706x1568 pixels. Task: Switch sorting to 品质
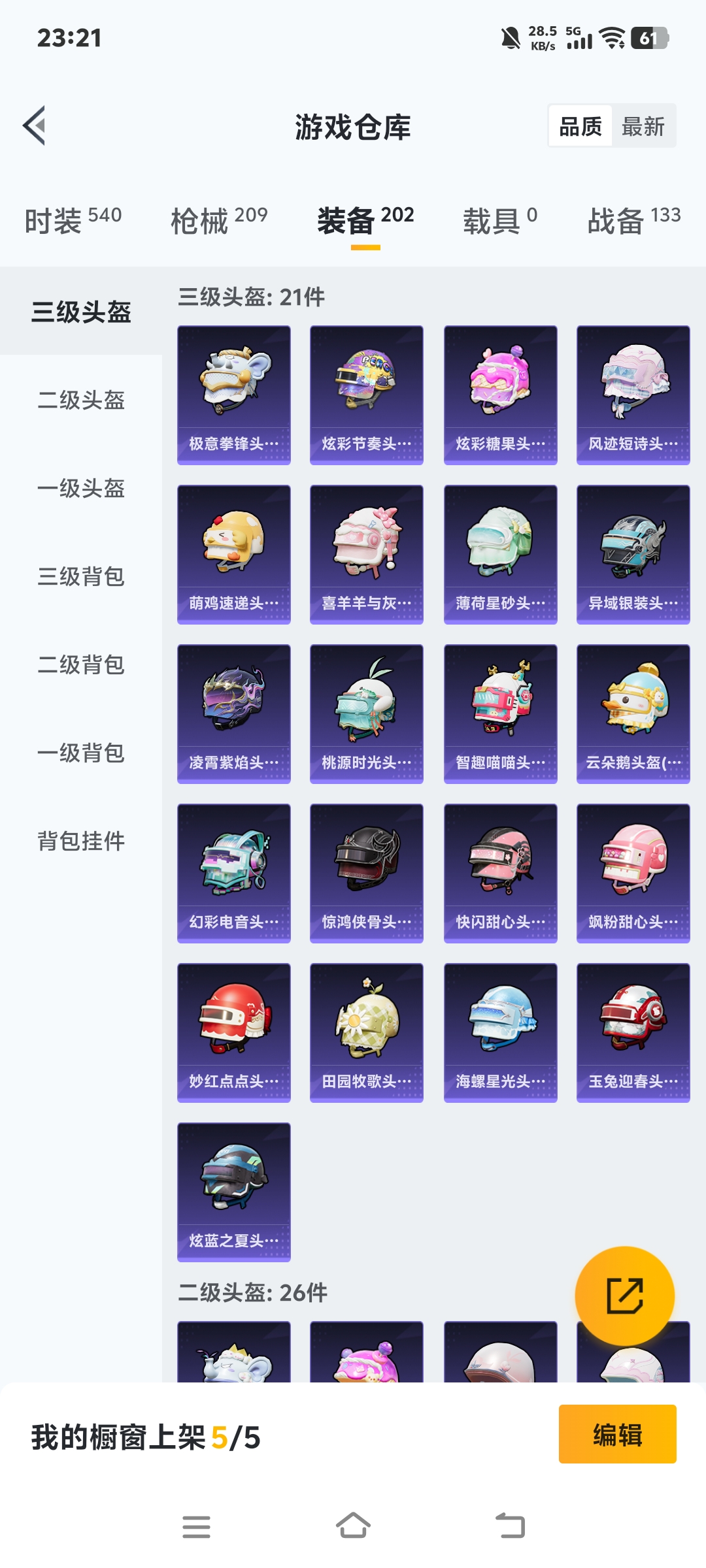point(580,125)
